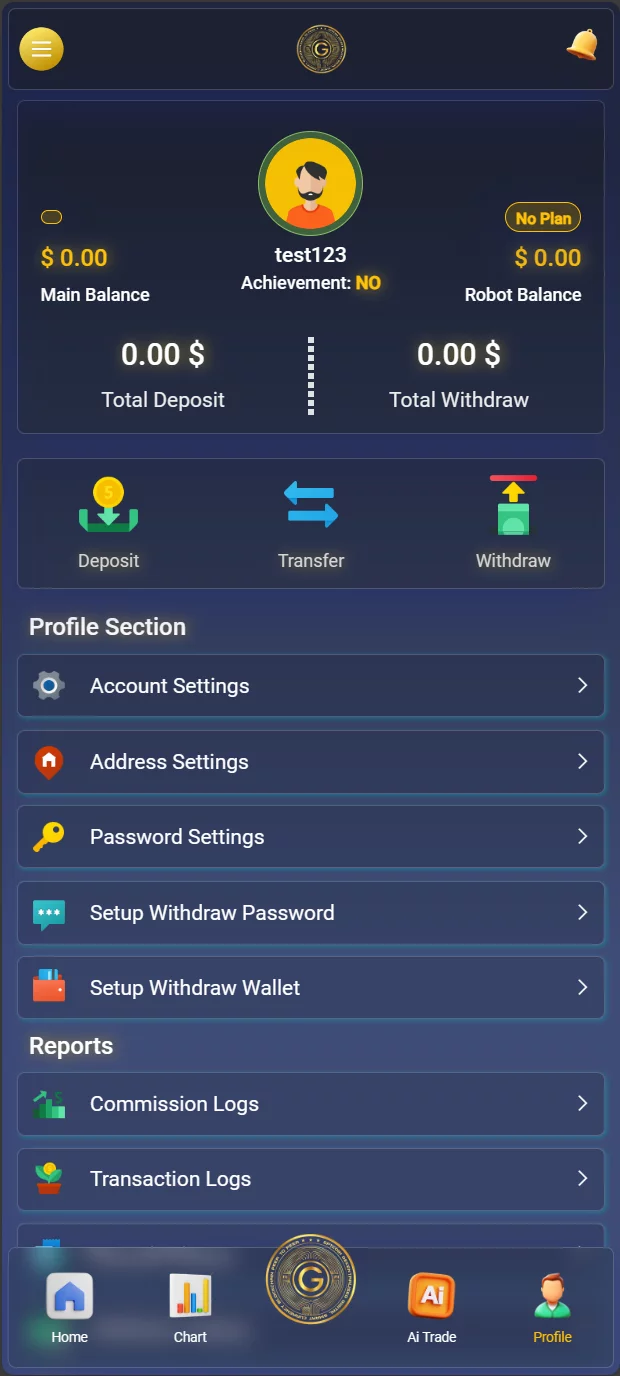The image size is (620, 1376).
Task: Open the notifications bell
Action: coord(582,45)
